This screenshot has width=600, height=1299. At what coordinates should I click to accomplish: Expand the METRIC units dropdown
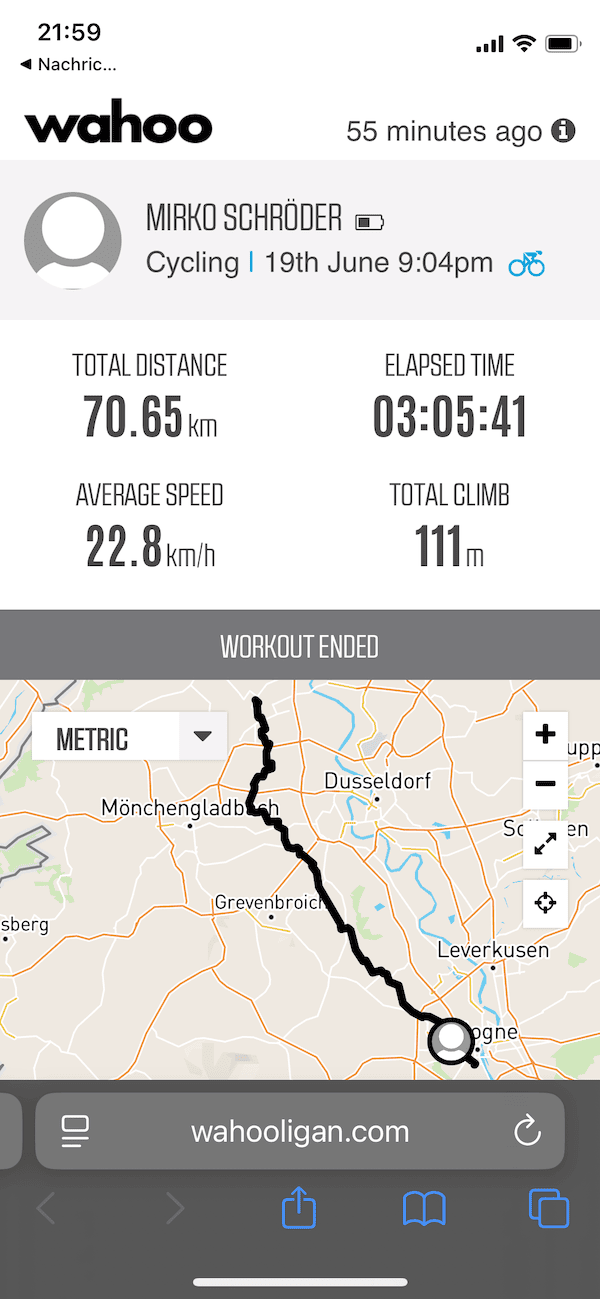(x=203, y=738)
